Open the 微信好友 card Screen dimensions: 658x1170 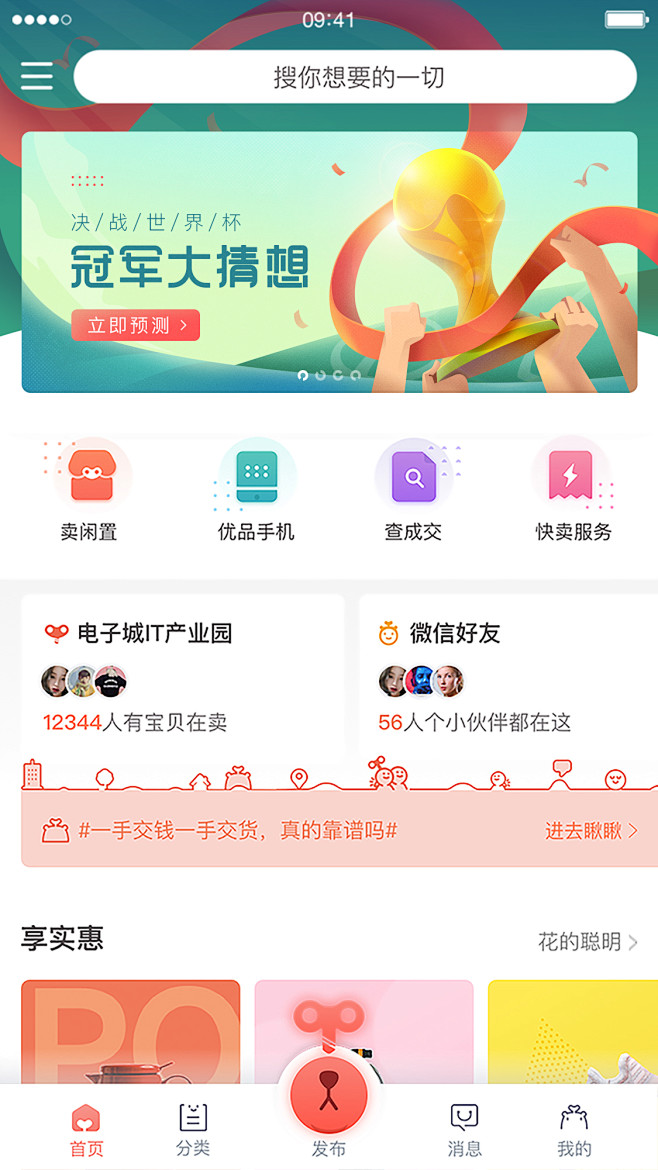coord(508,675)
